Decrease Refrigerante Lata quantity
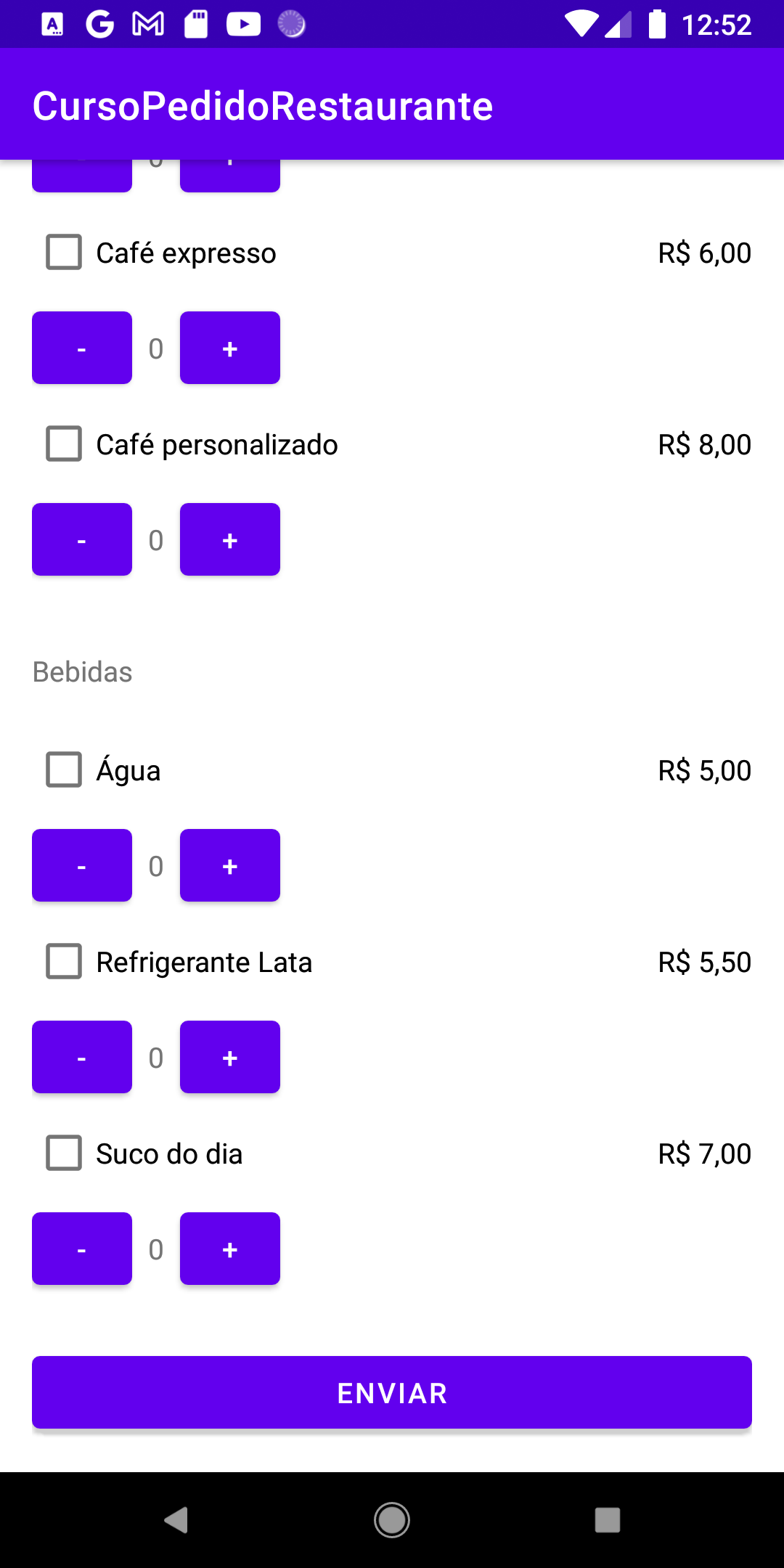The width and height of the screenshot is (784, 1568). 81,1057
